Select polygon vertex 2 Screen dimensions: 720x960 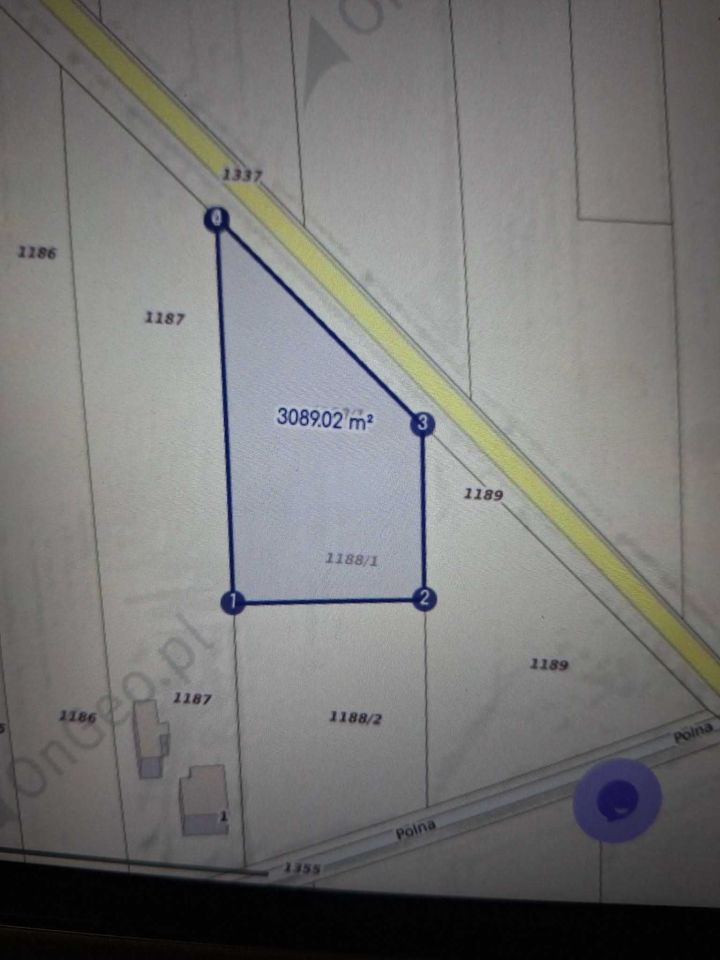[x=425, y=599]
